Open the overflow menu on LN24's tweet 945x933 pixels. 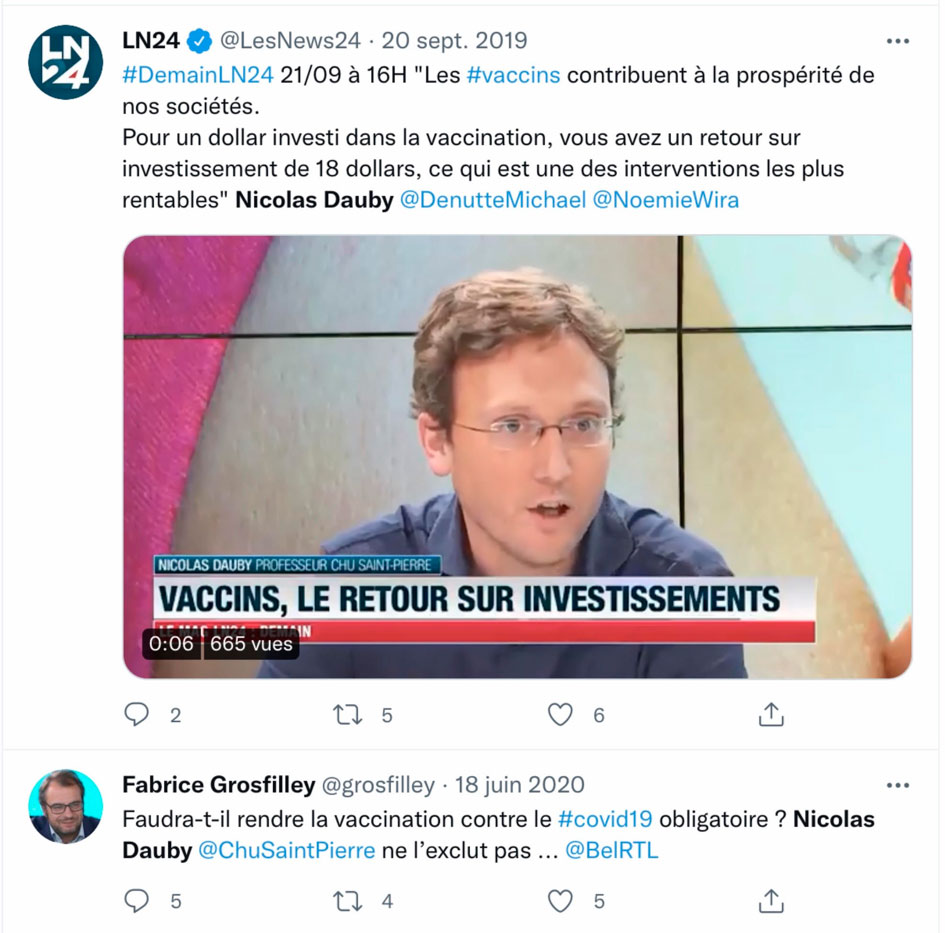(898, 42)
